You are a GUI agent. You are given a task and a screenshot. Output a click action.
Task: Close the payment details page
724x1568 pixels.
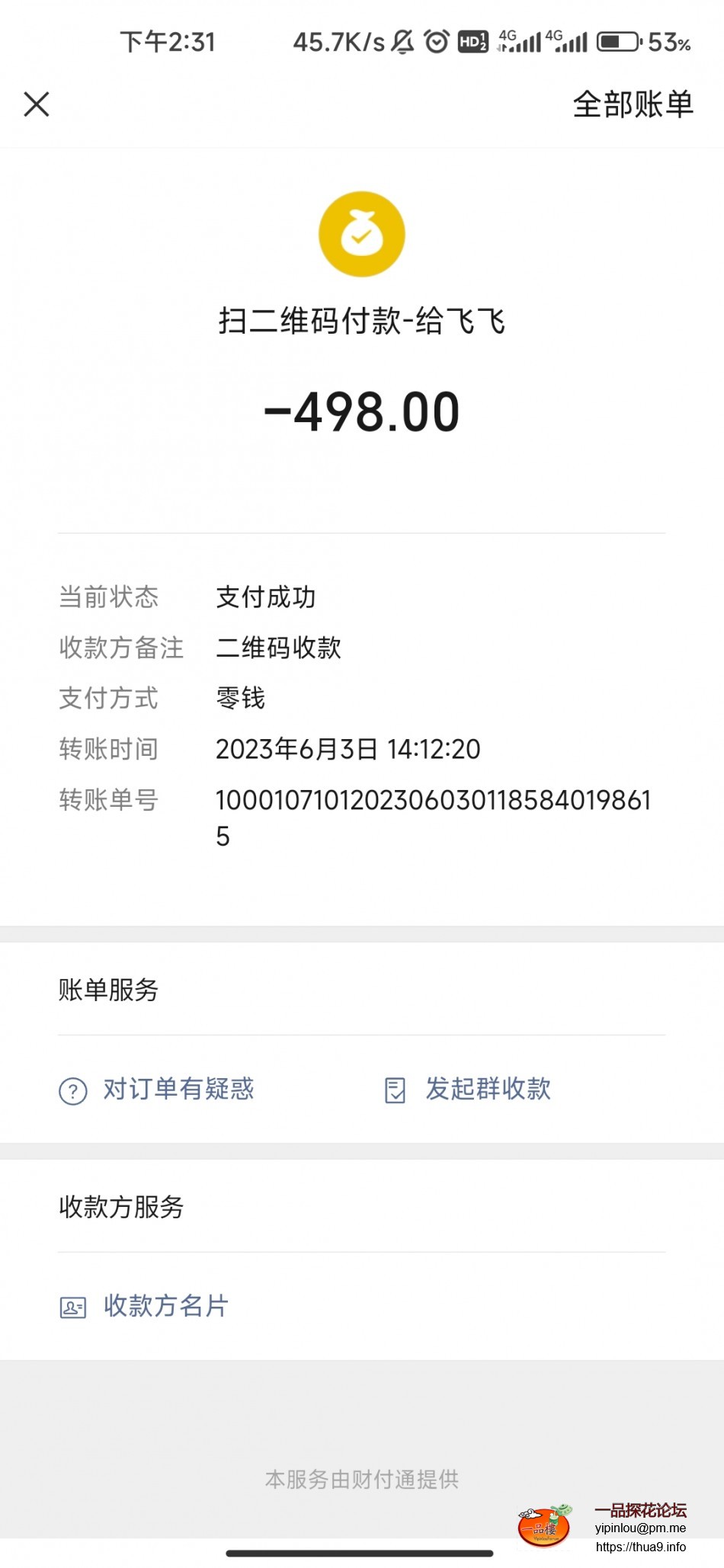[37, 104]
